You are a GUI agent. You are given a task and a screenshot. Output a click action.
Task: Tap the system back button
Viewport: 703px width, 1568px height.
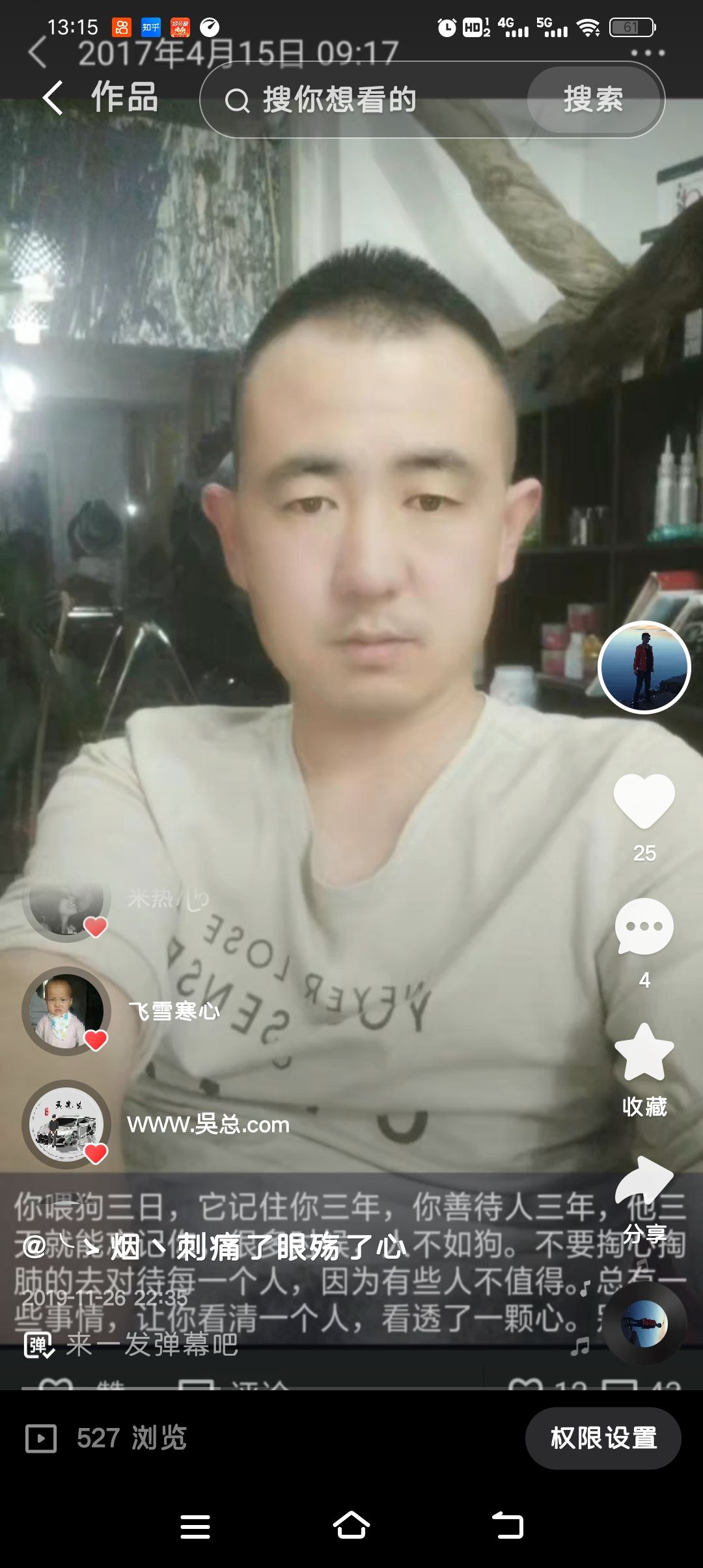[x=508, y=1526]
